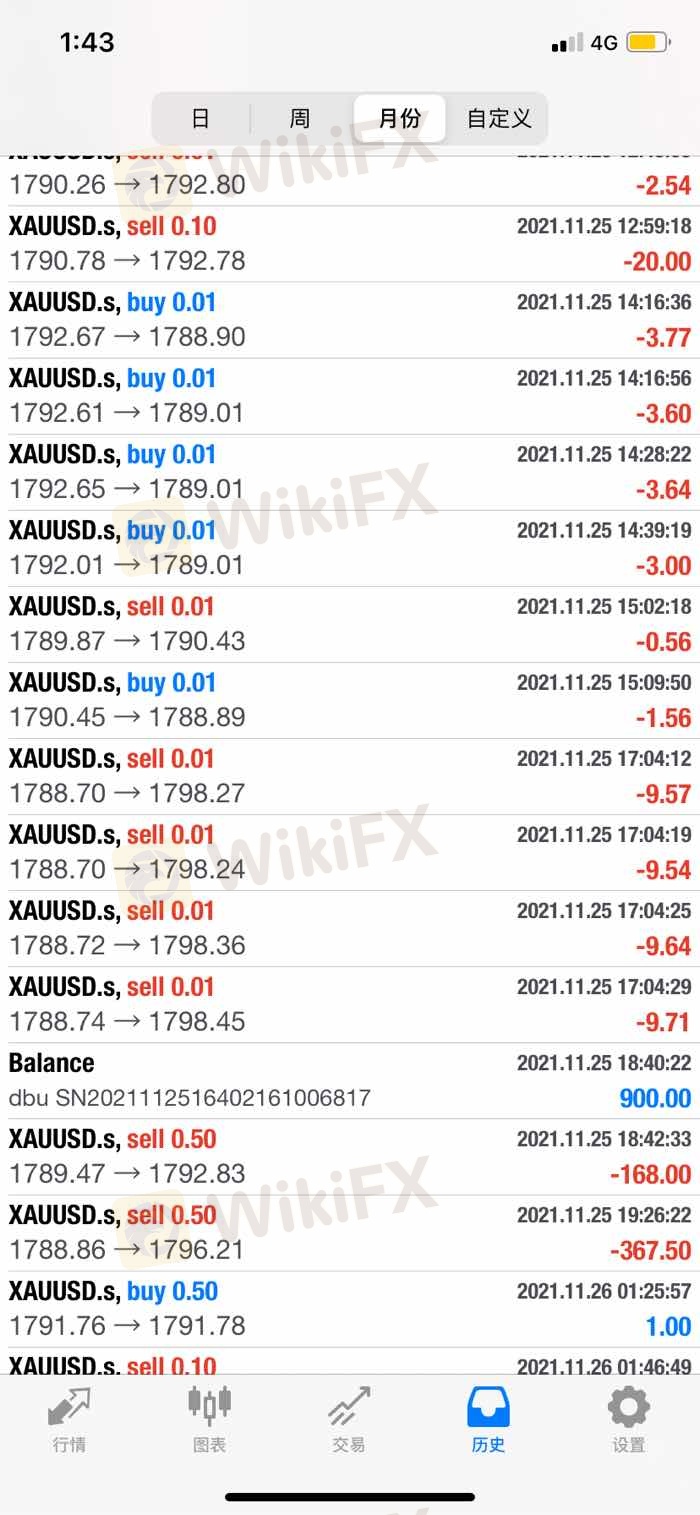
Task: Expand the Balance entry of 900.00
Action: tap(350, 1080)
